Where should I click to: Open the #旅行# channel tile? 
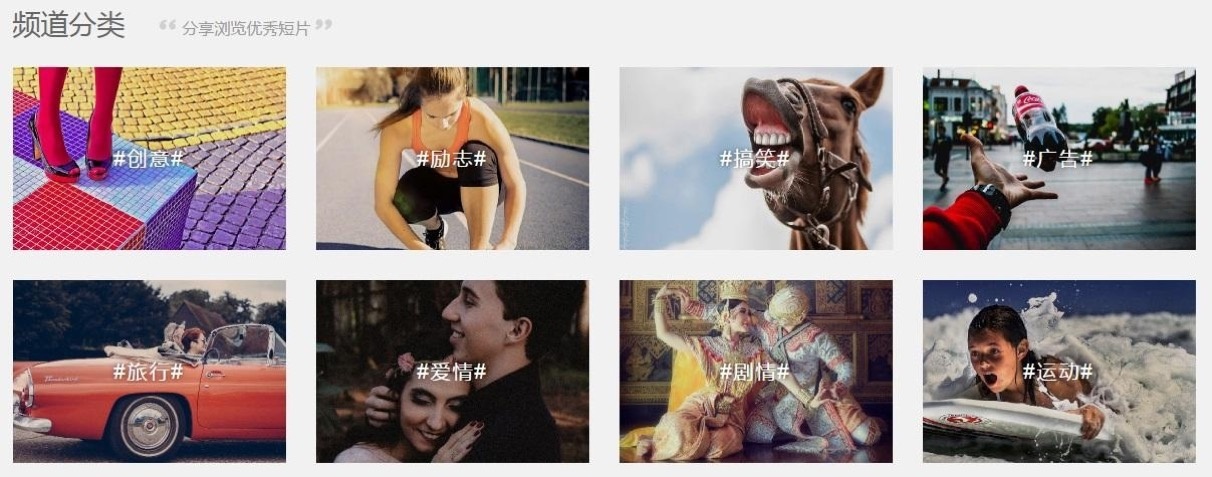[149, 371]
